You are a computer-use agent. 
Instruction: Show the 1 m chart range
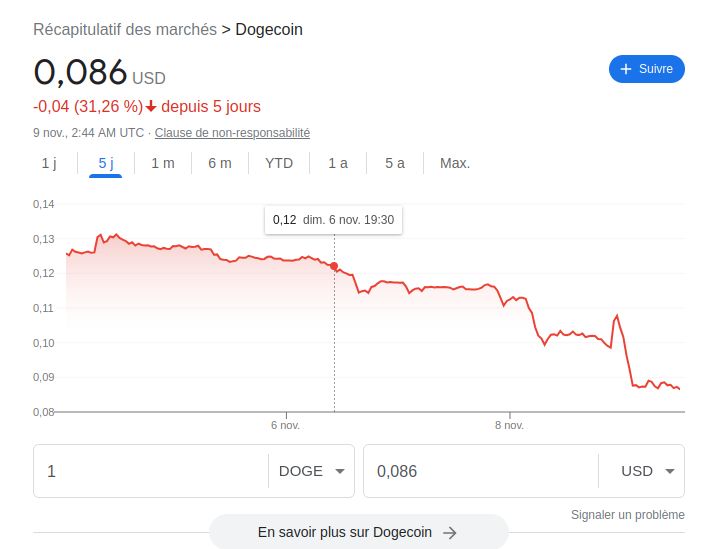(x=163, y=163)
